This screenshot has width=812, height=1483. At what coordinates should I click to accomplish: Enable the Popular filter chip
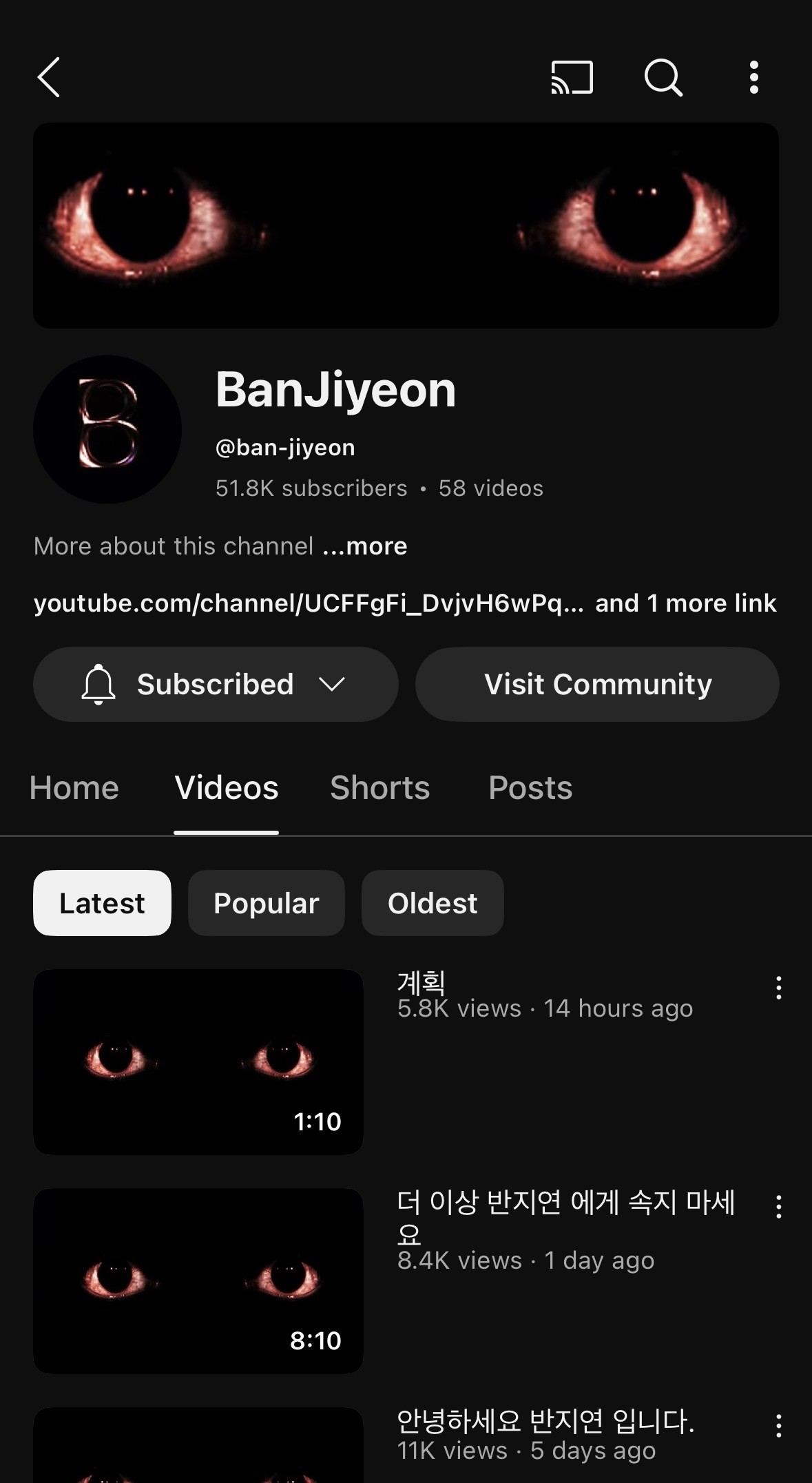click(266, 903)
